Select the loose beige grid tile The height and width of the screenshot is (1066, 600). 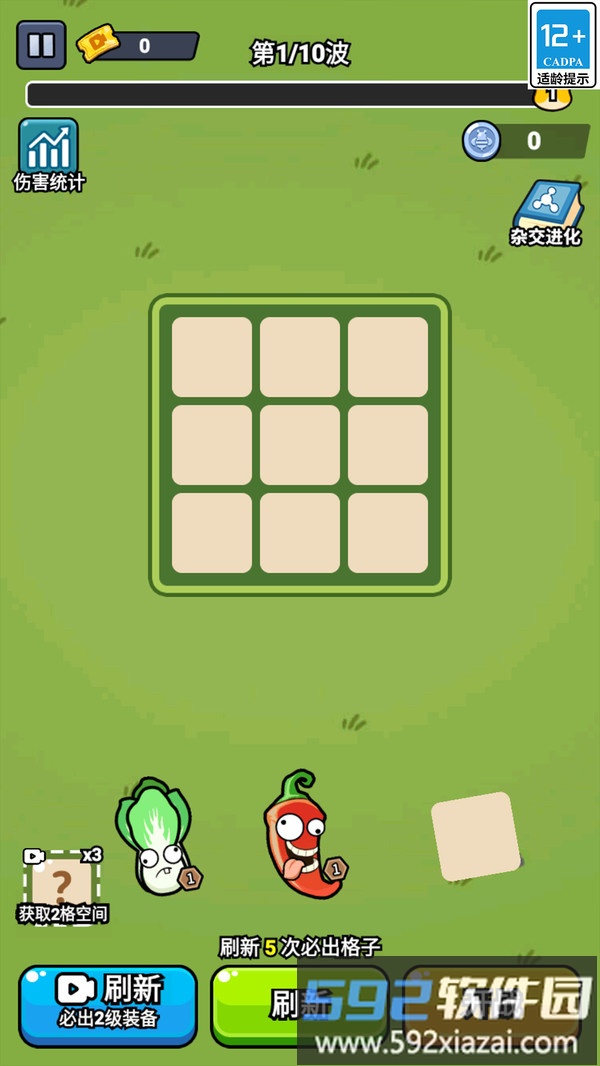476,837
